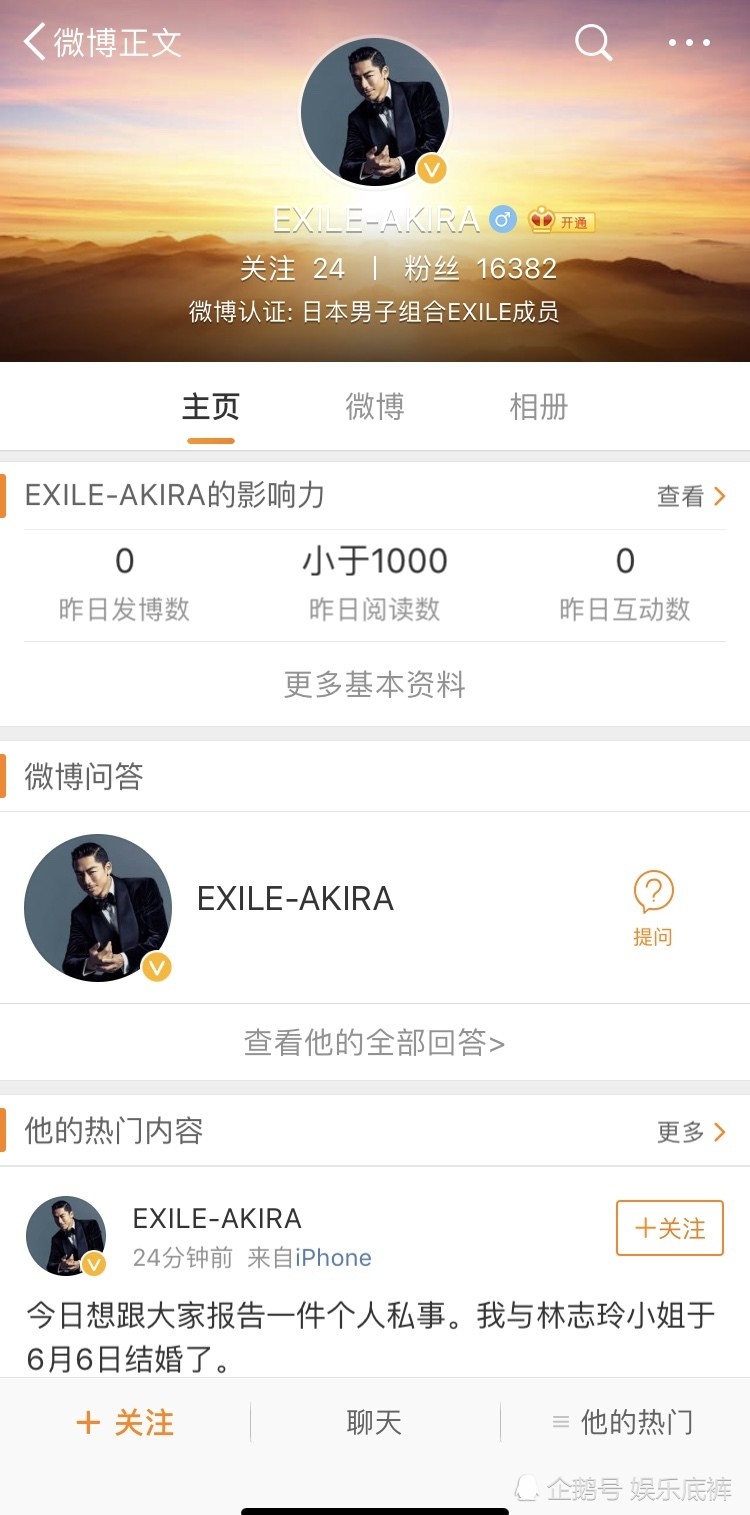750x1515 pixels.
Task: Tap the 粉丝 16382 followers count
Action: (480, 268)
